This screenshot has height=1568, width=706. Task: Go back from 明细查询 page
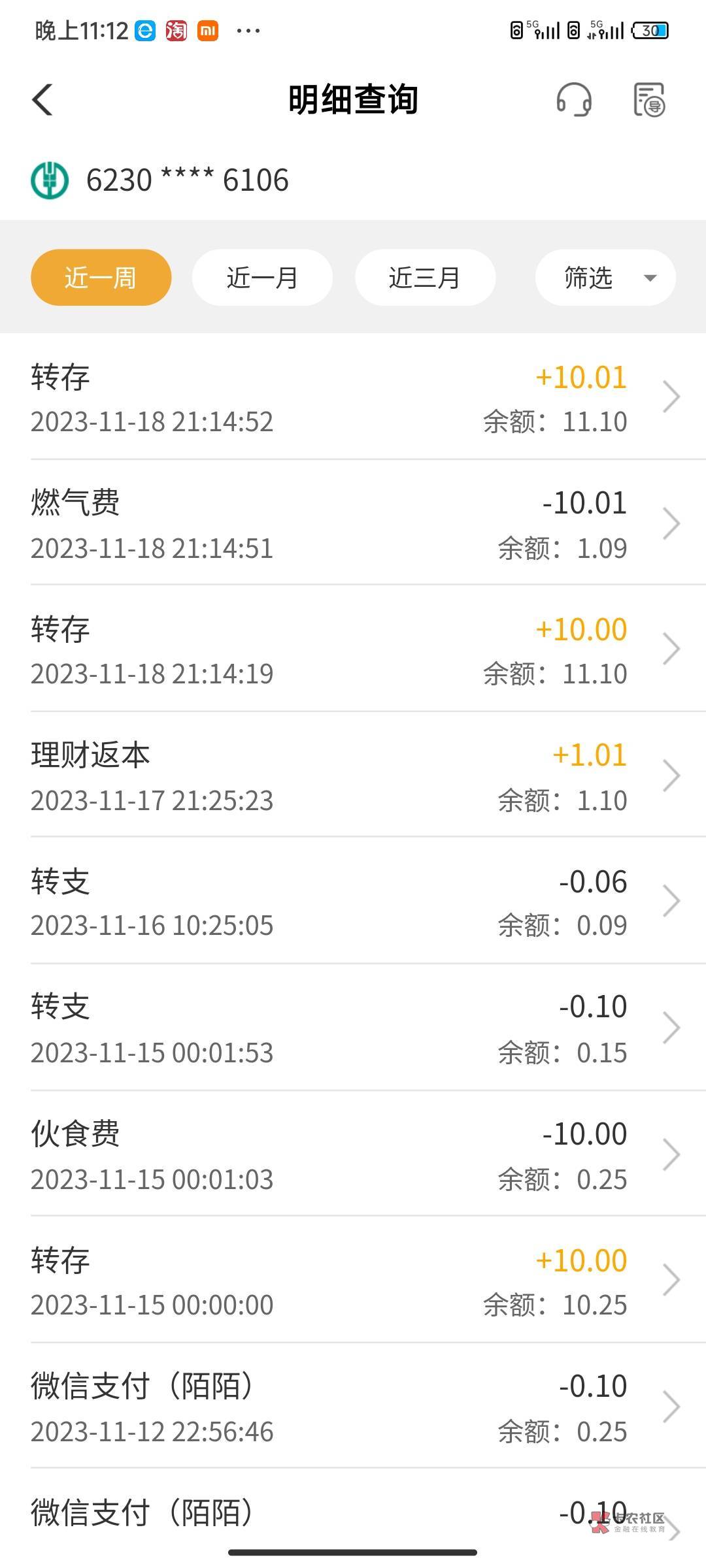(x=43, y=100)
